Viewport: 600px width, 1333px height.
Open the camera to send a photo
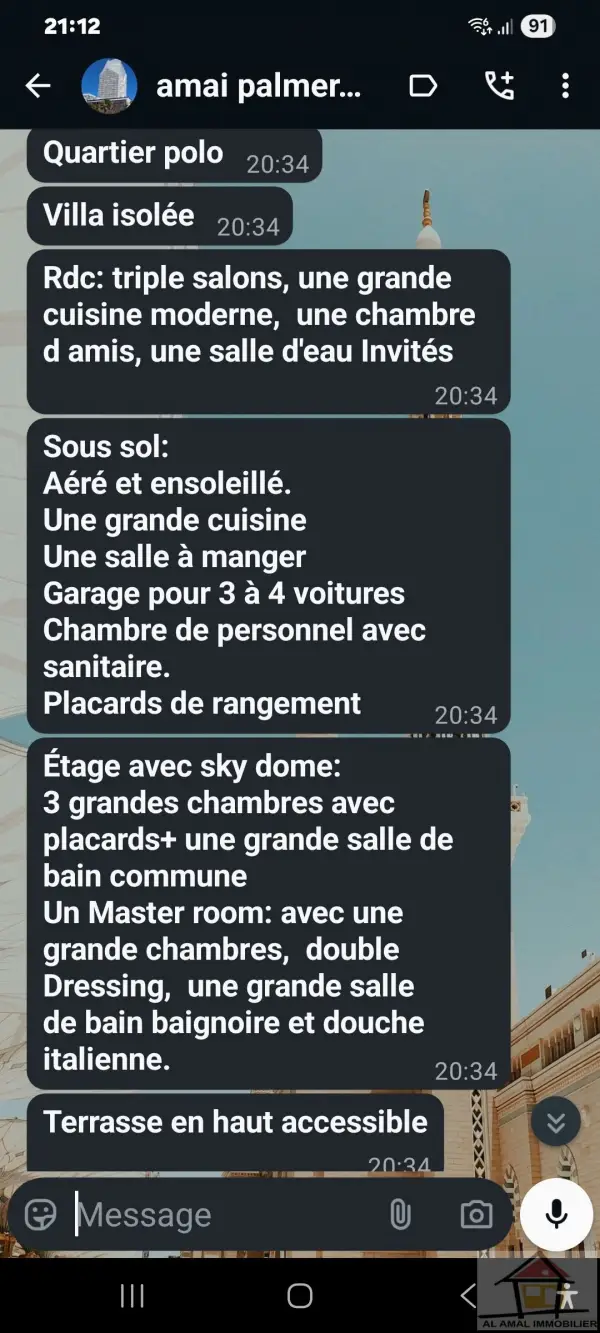pos(476,1214)
